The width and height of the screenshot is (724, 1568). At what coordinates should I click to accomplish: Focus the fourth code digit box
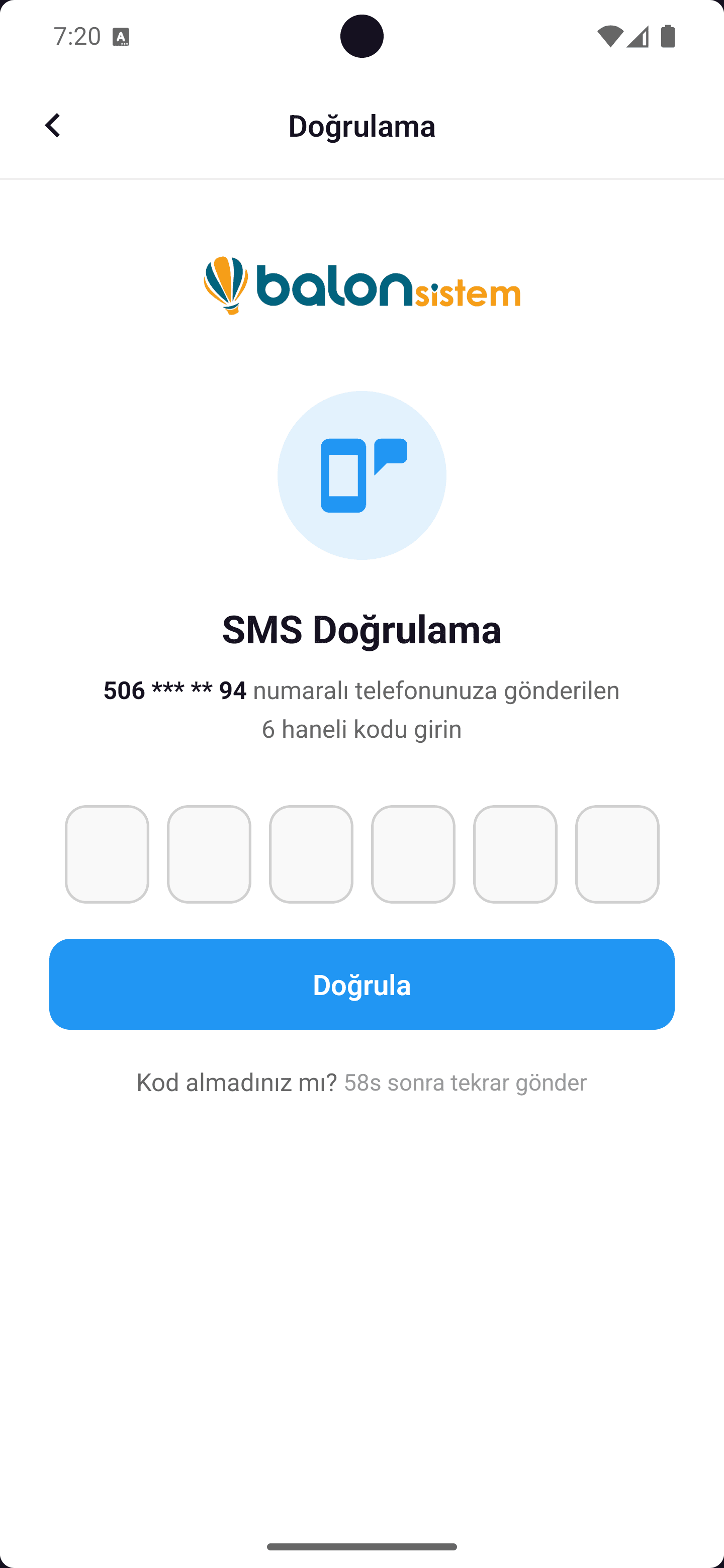(413, 854)
